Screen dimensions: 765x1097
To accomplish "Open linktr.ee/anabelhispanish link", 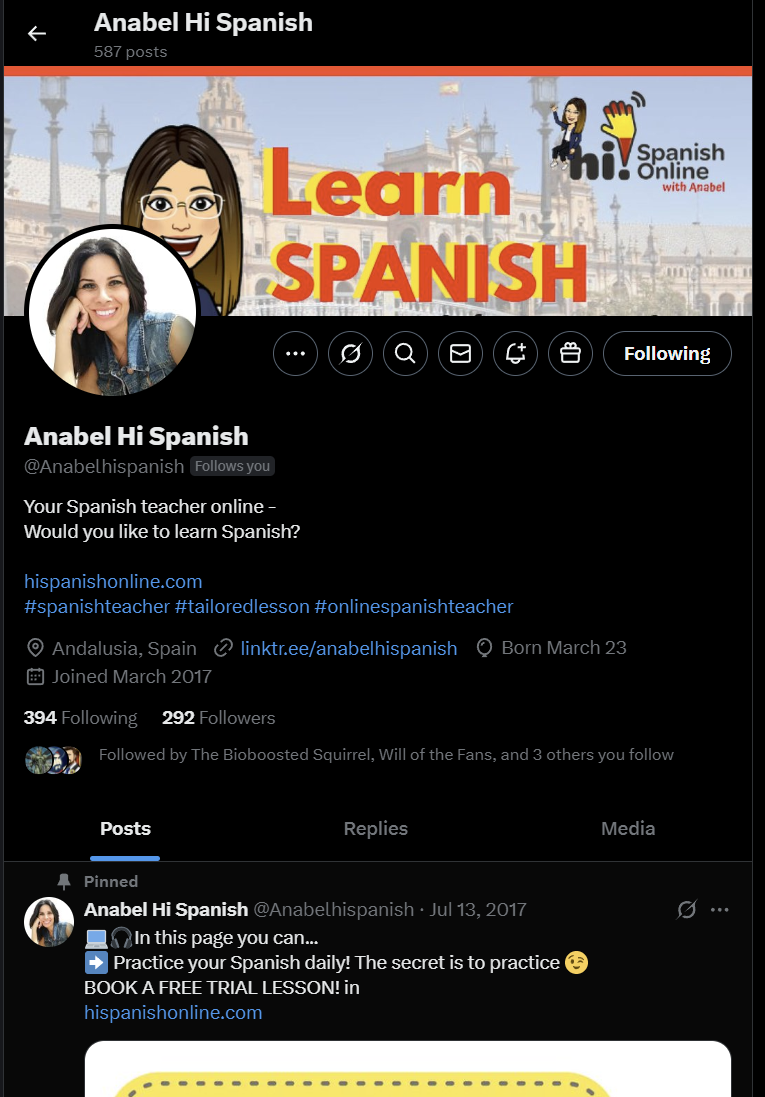I will coord(348,648).
